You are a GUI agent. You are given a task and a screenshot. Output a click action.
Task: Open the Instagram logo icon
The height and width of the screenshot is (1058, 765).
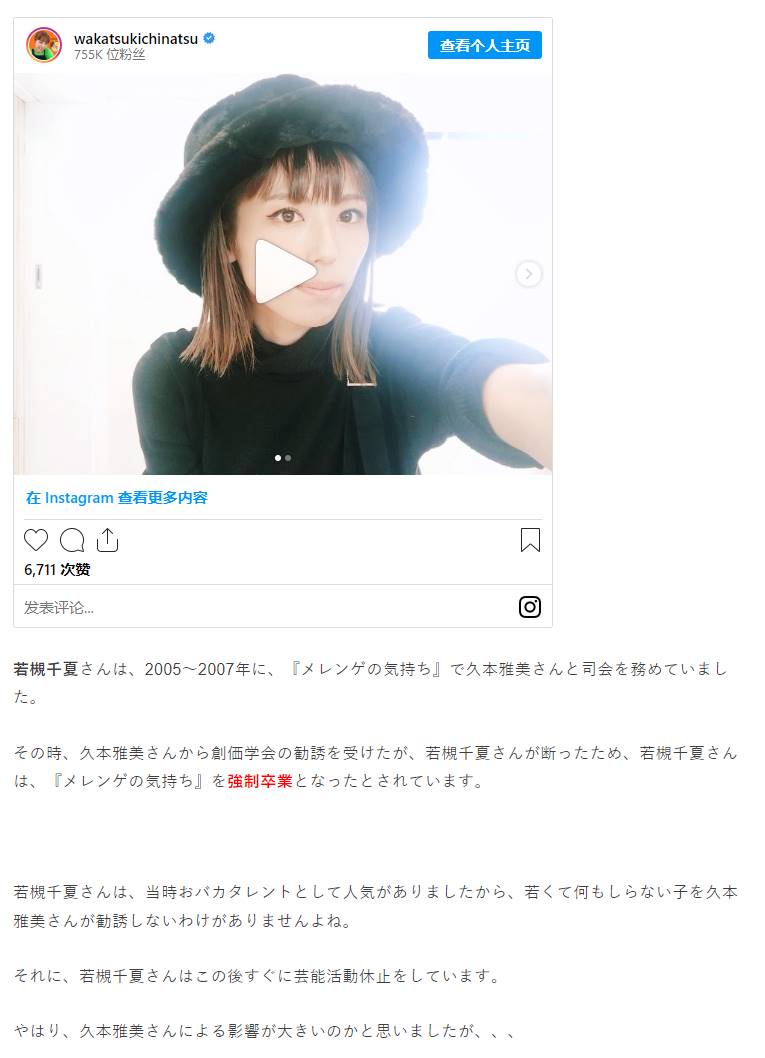(530, 607)
